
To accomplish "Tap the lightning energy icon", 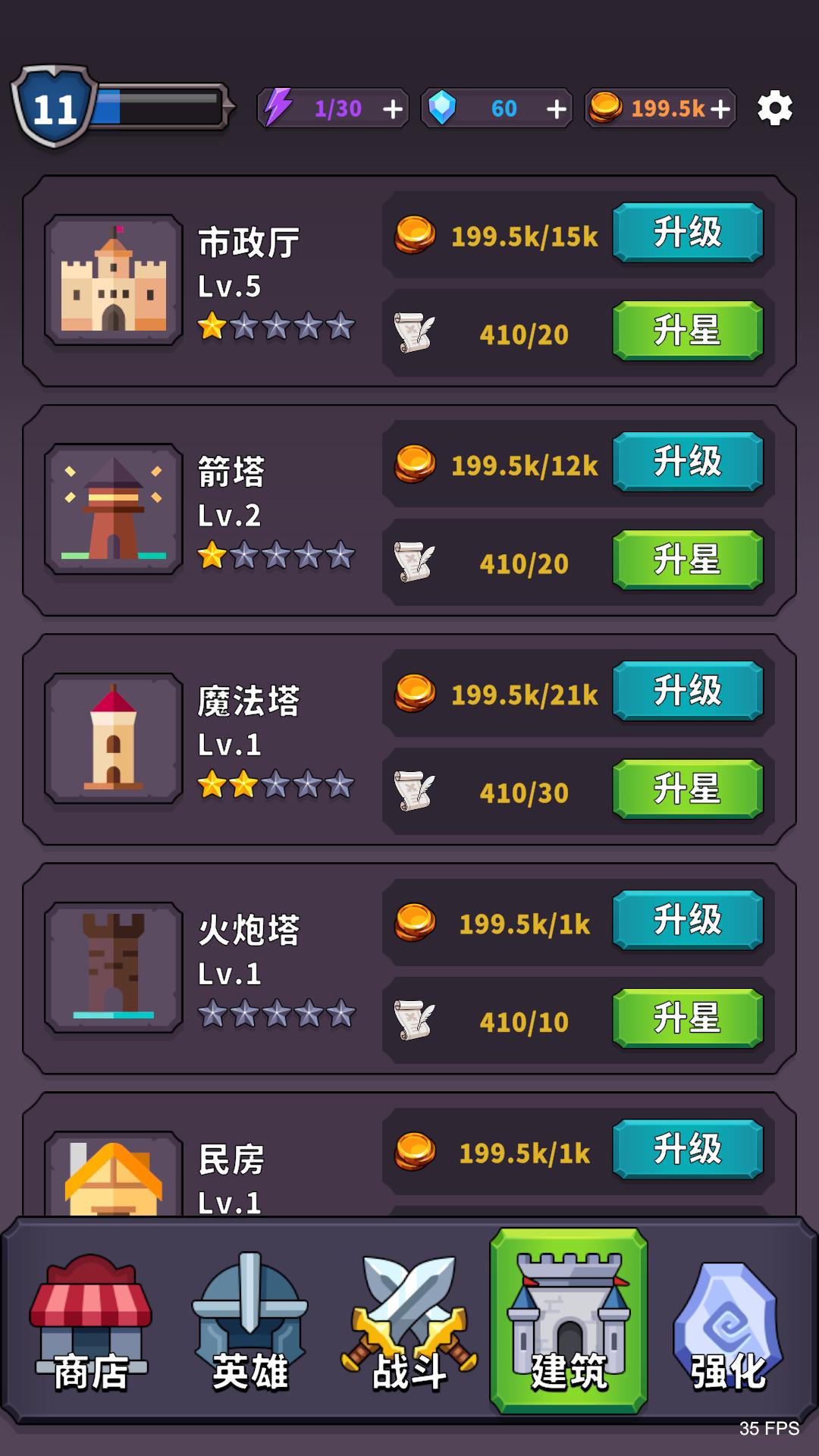I will click(281, 108).
